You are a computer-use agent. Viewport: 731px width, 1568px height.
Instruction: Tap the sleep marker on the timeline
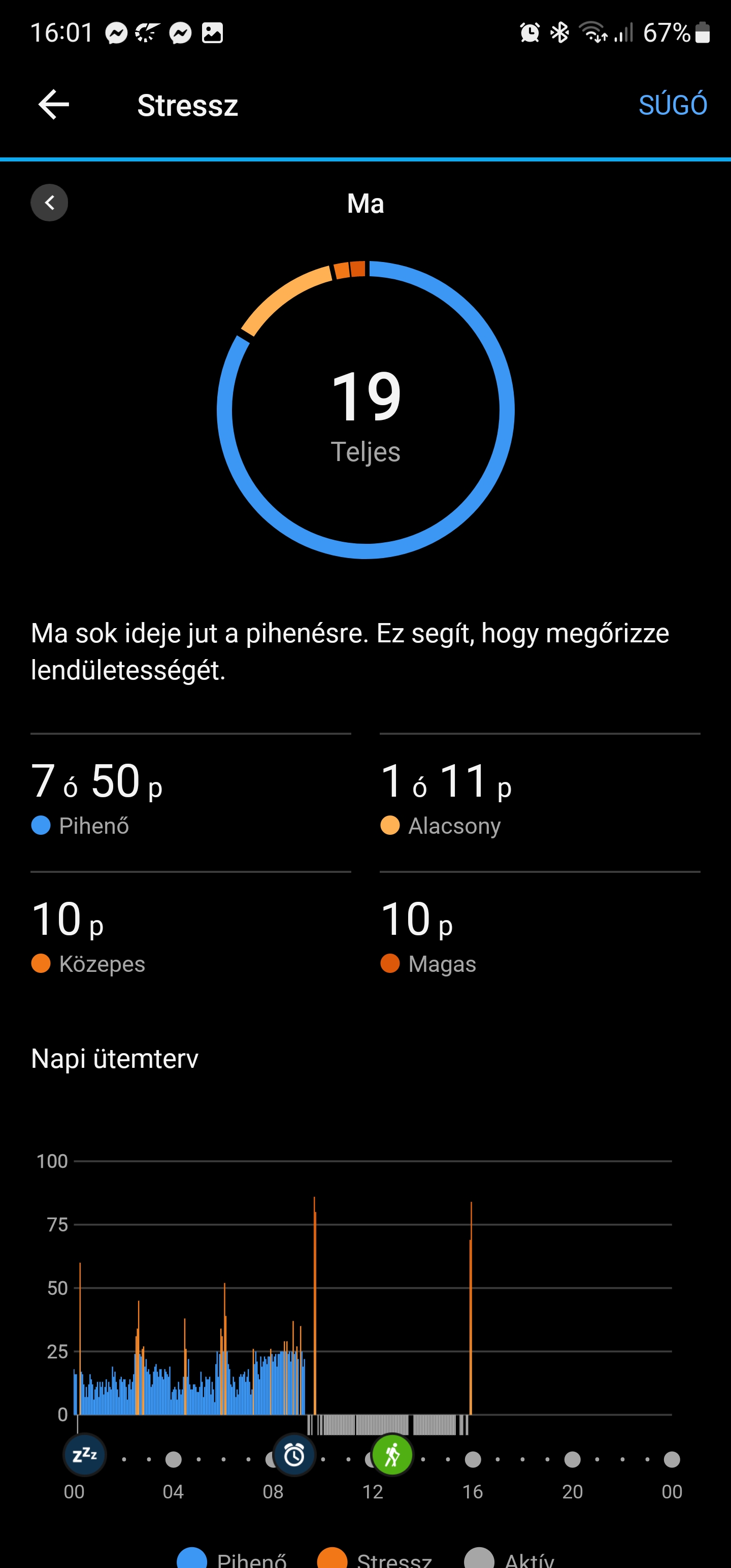click(85, 1455)
